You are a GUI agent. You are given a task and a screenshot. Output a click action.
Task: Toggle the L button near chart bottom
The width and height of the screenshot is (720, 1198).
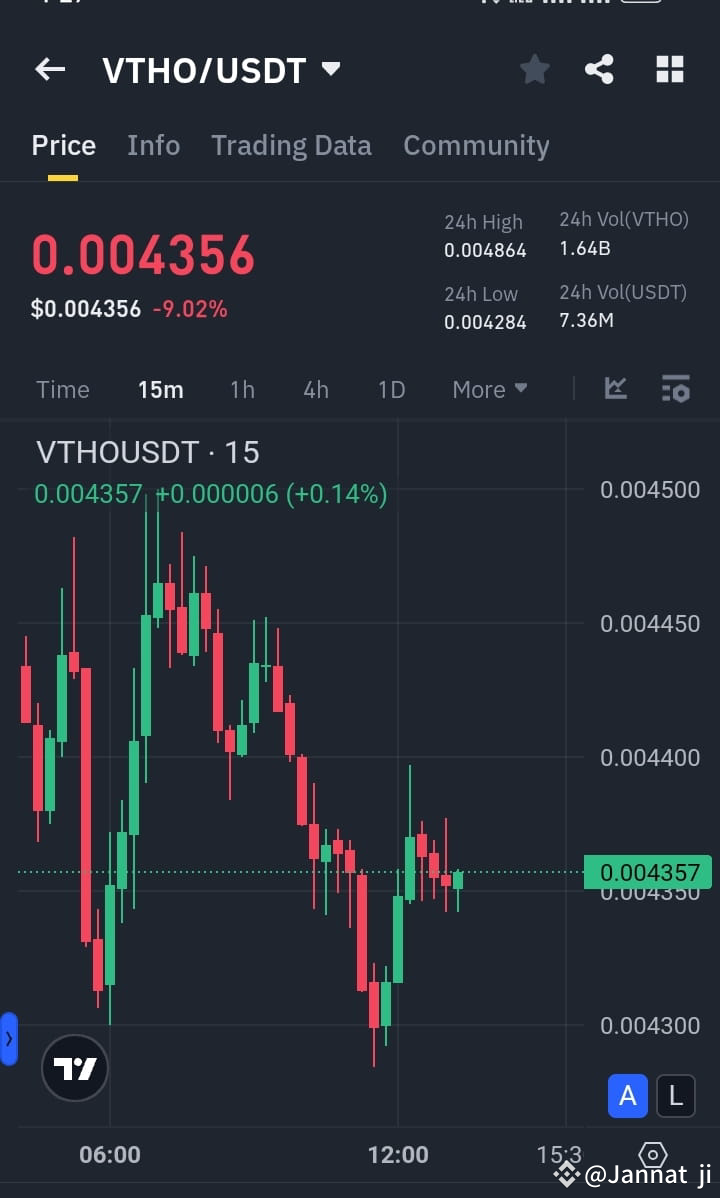coord(675,1095)
